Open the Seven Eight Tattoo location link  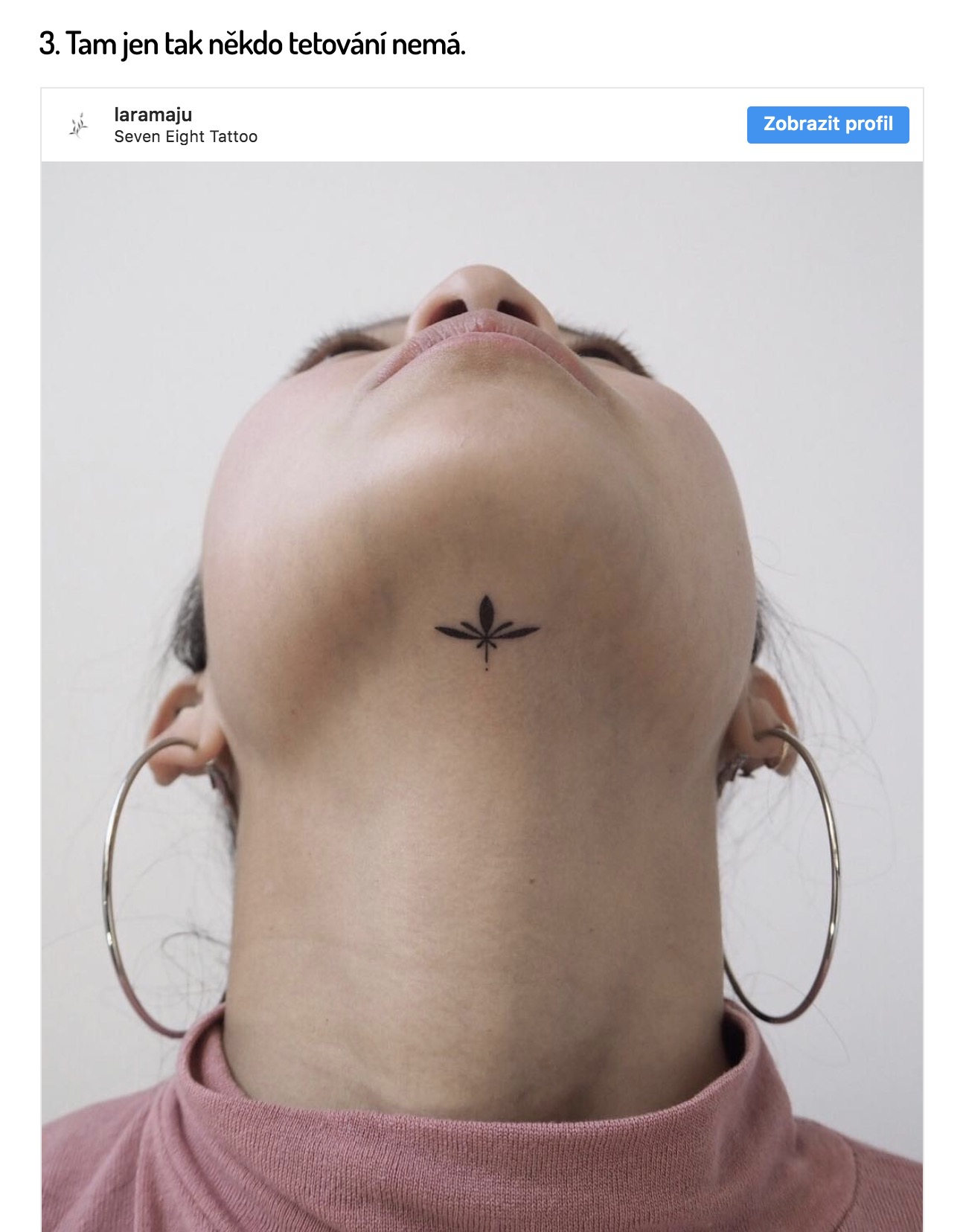(185, 137)
